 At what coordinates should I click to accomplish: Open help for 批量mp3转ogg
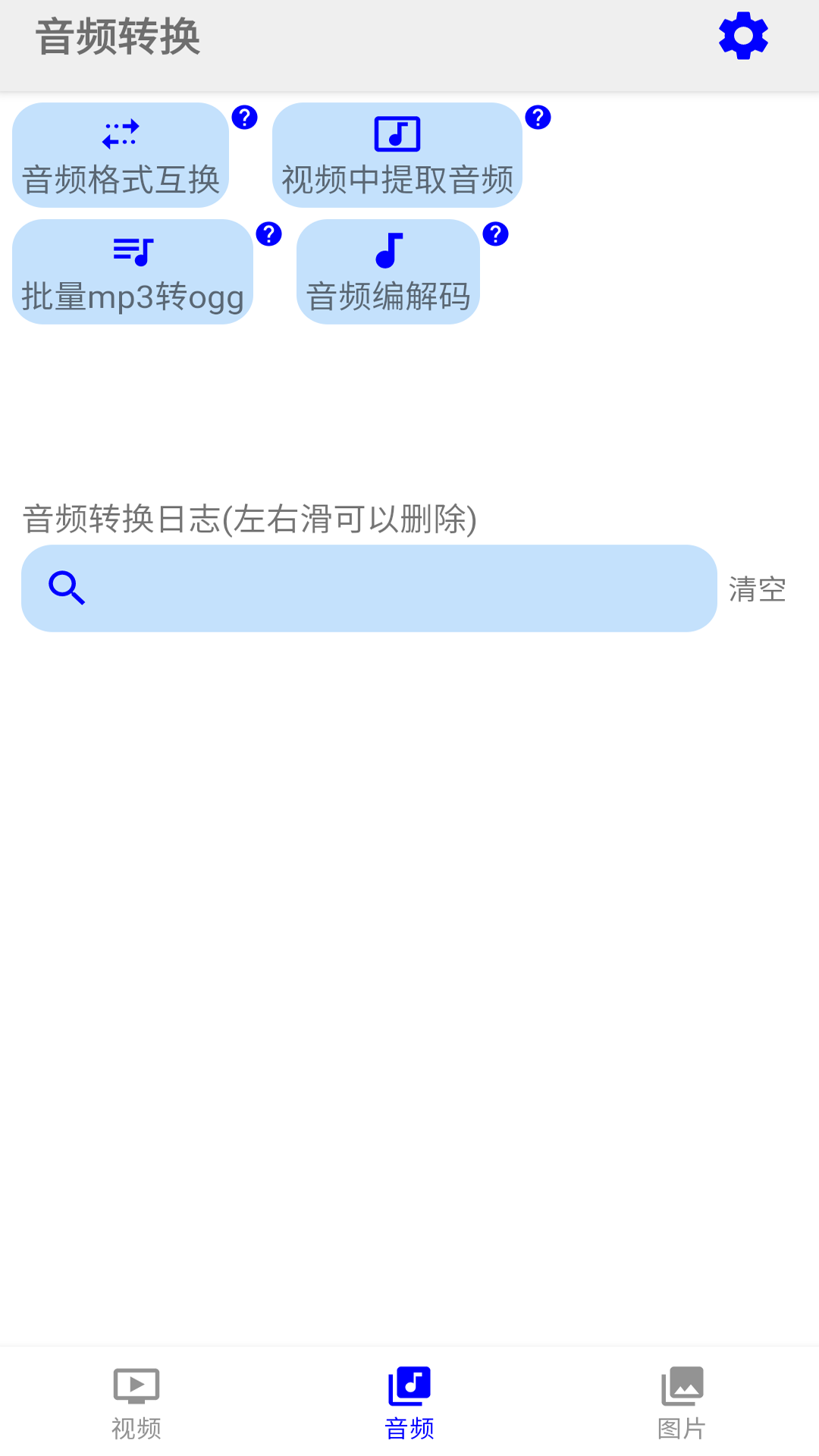[x=268, y=234]
